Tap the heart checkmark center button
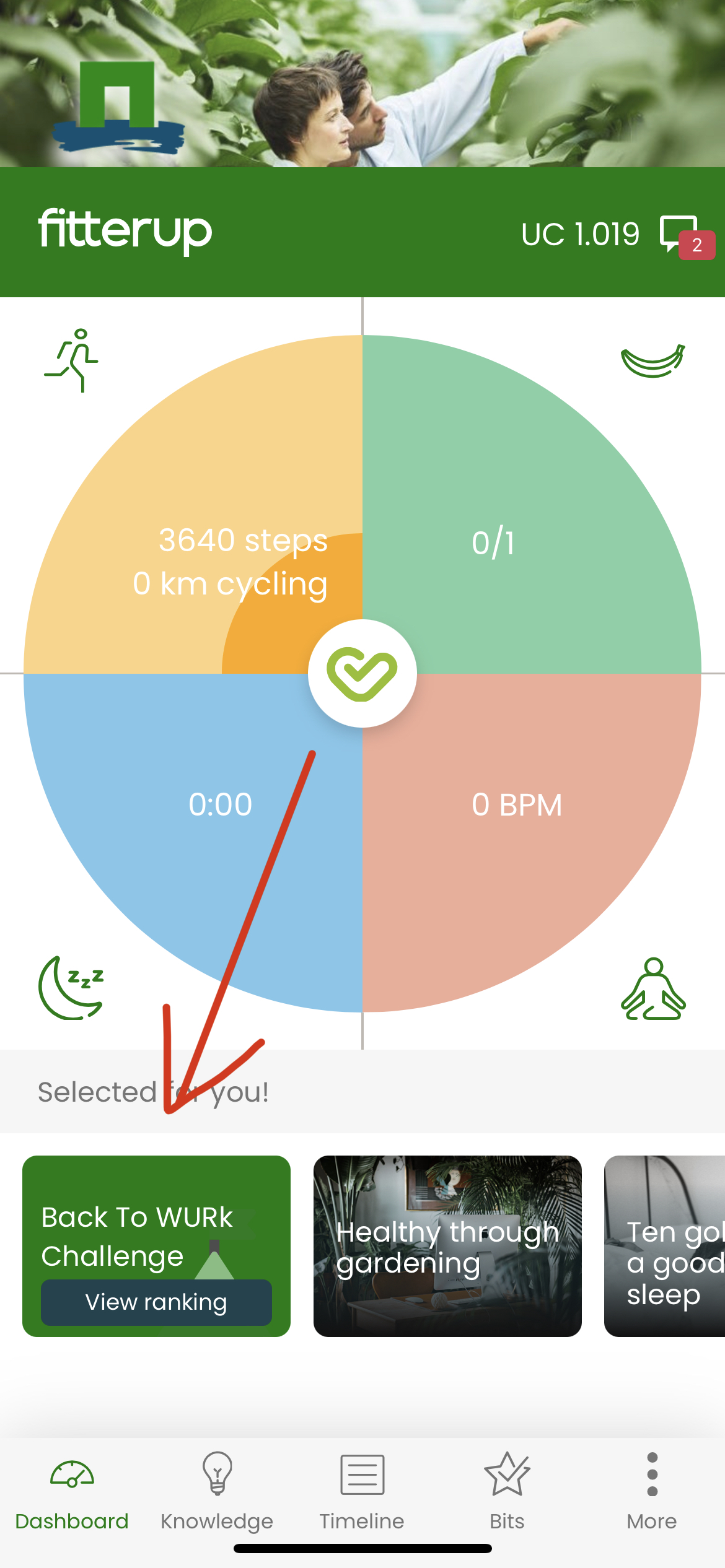 click(362, 674)
